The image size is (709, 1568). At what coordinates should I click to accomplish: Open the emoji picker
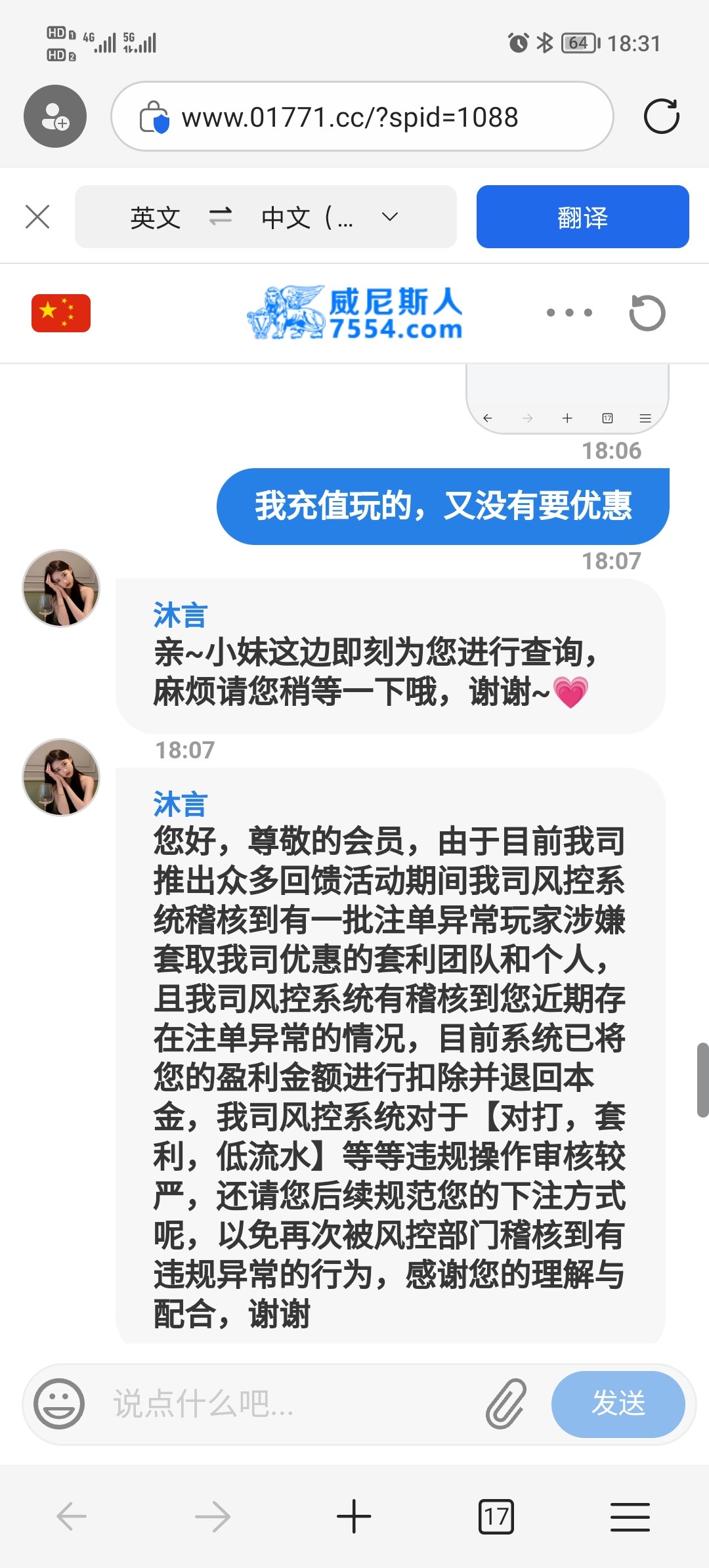[x=59, y=1404]
